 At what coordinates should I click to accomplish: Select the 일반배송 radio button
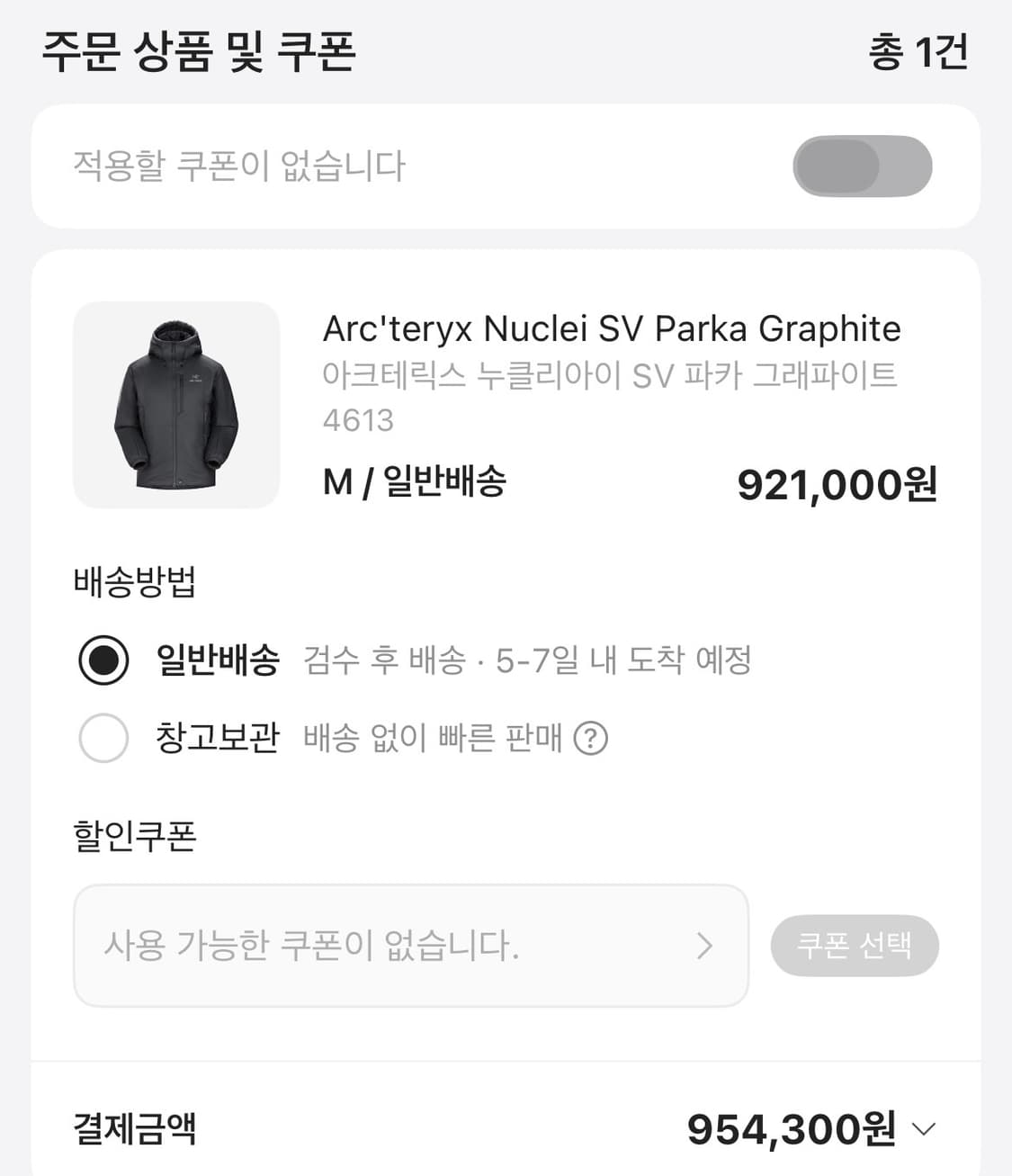point(103,660)
